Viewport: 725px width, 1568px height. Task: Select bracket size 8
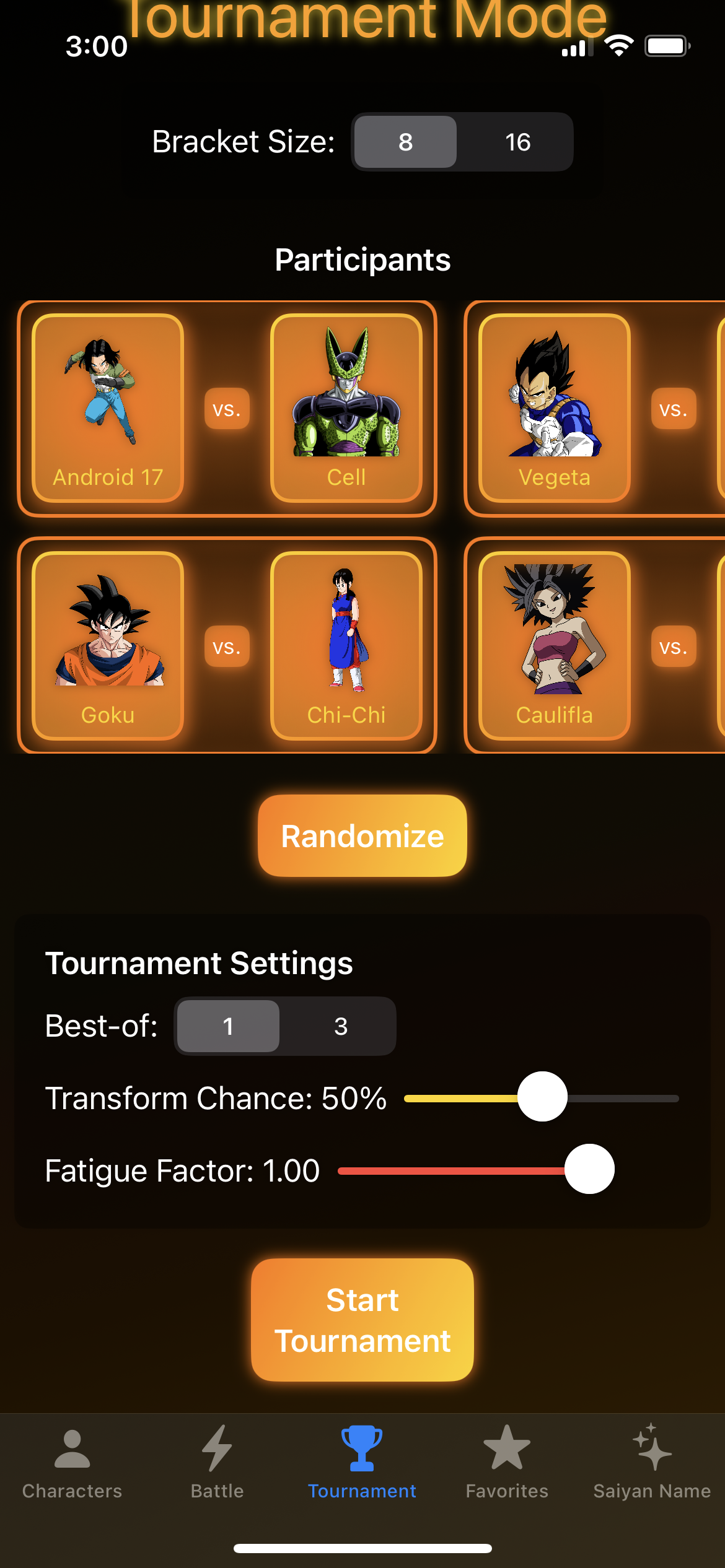coord(405,142)
